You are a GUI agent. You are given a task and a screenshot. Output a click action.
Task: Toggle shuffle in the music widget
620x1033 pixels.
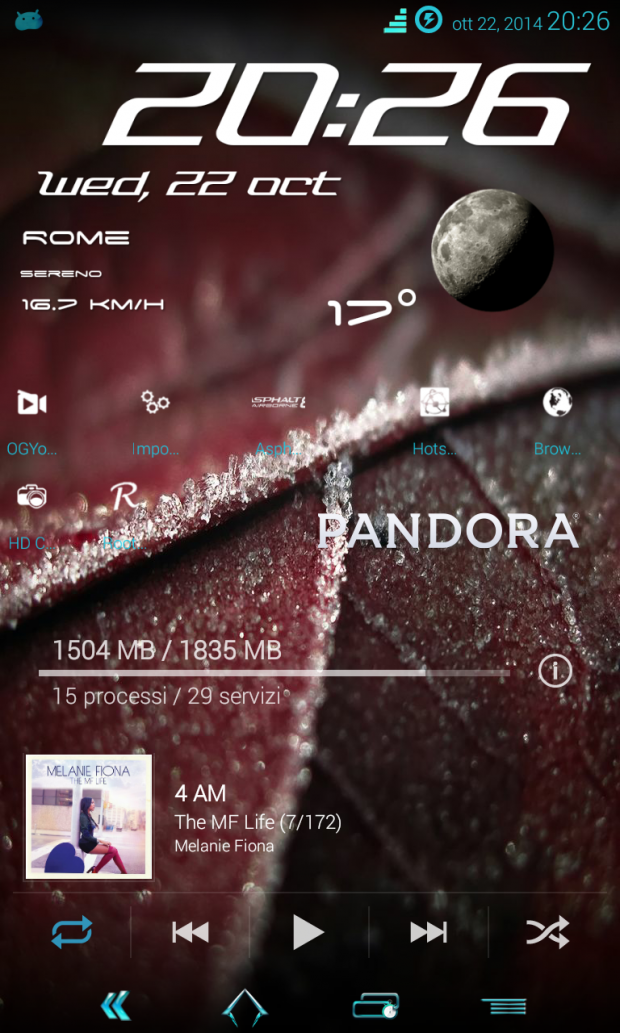[547, 932]
